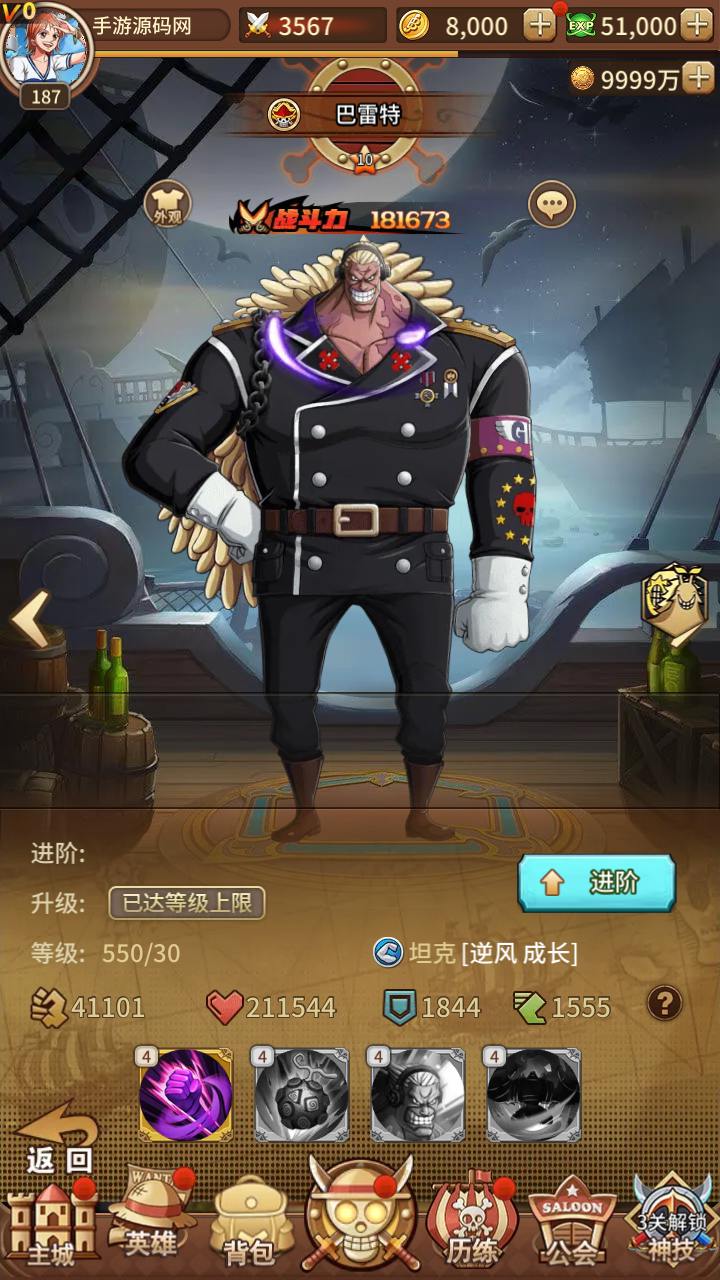Open the question mark stats help

665,1002
